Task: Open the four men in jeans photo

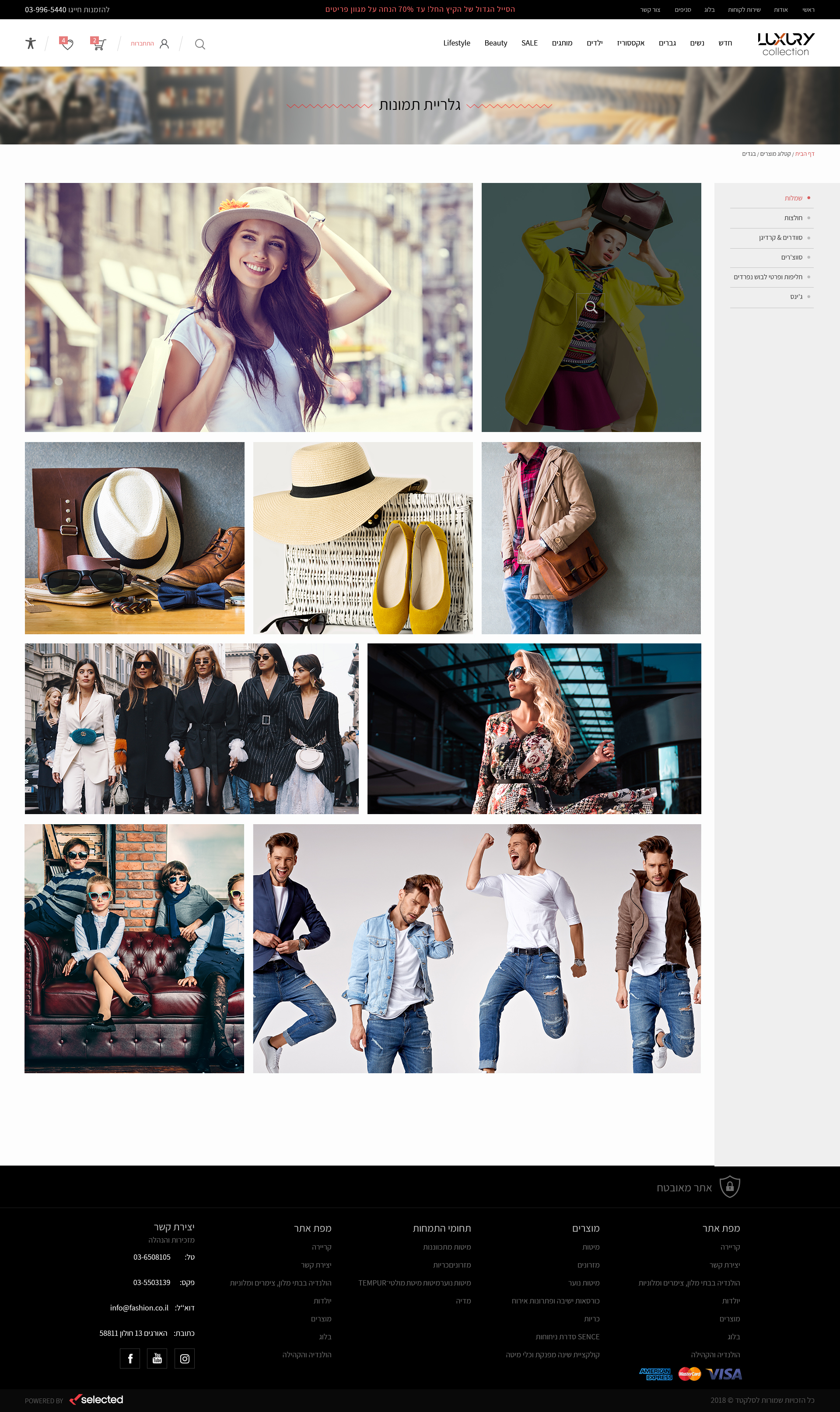Action: [x=476, y=948]
